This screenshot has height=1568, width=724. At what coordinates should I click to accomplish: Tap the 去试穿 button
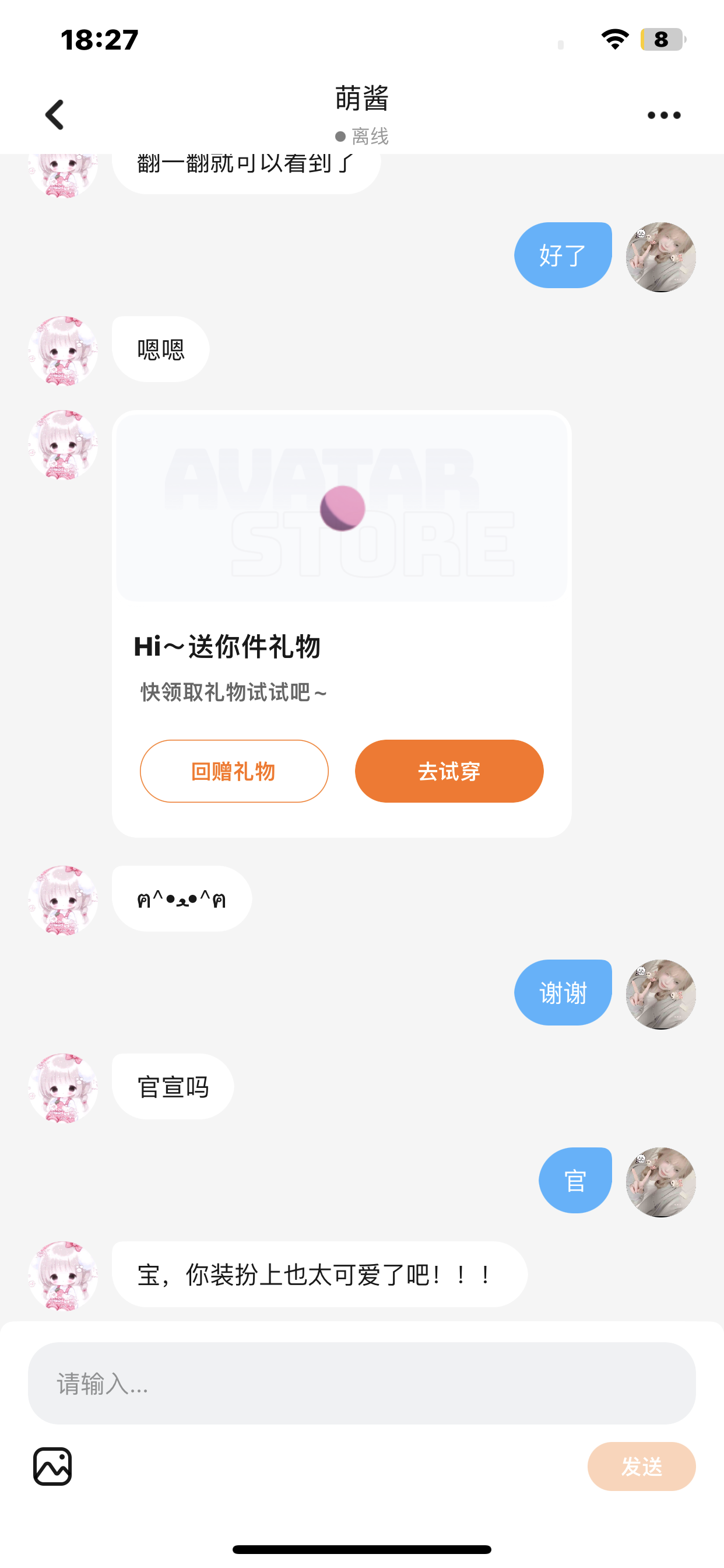click(x=449, y=771)
